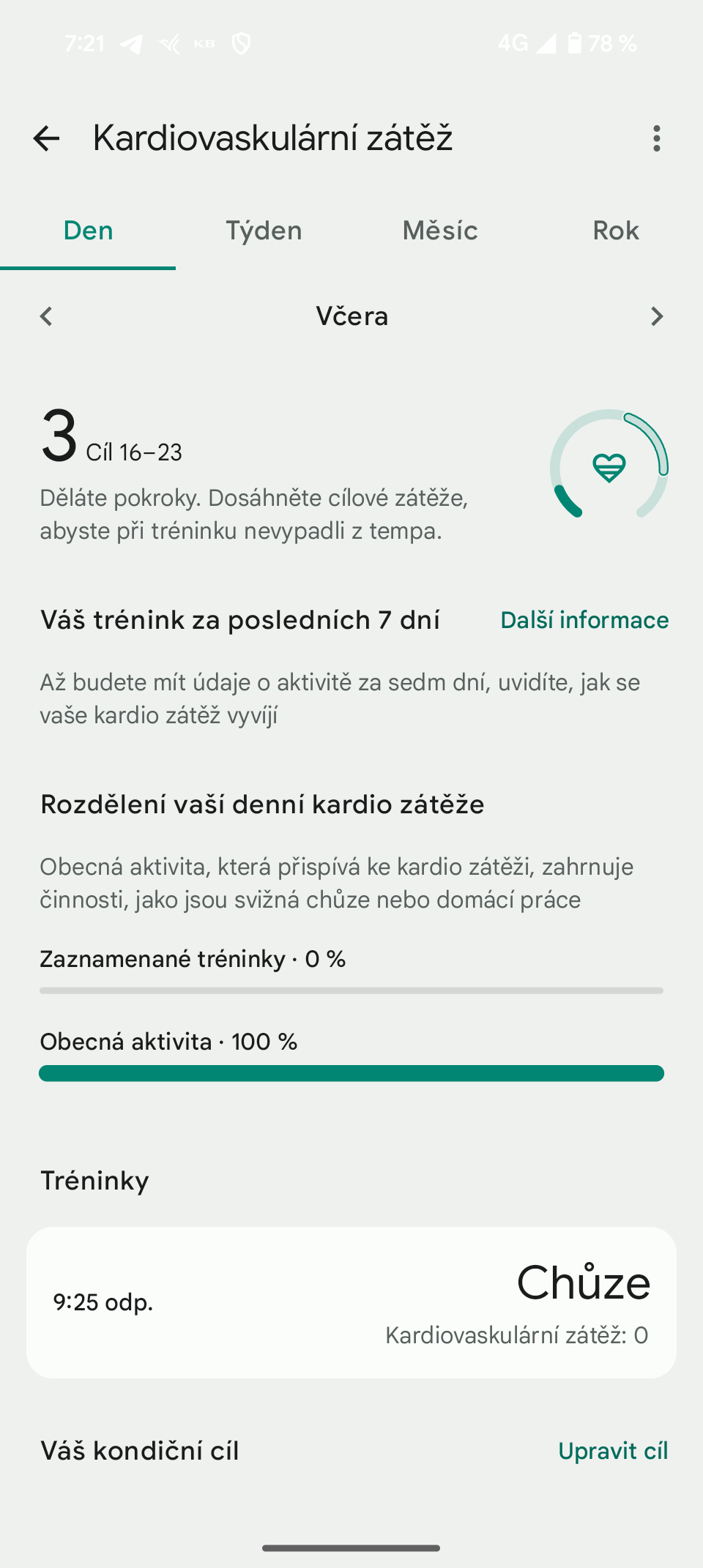The width and height of the screenshot is (703, 1568).
Task: Click the back arrow to exit Kardiovaskulární zátěž
Action: [47, 138]
